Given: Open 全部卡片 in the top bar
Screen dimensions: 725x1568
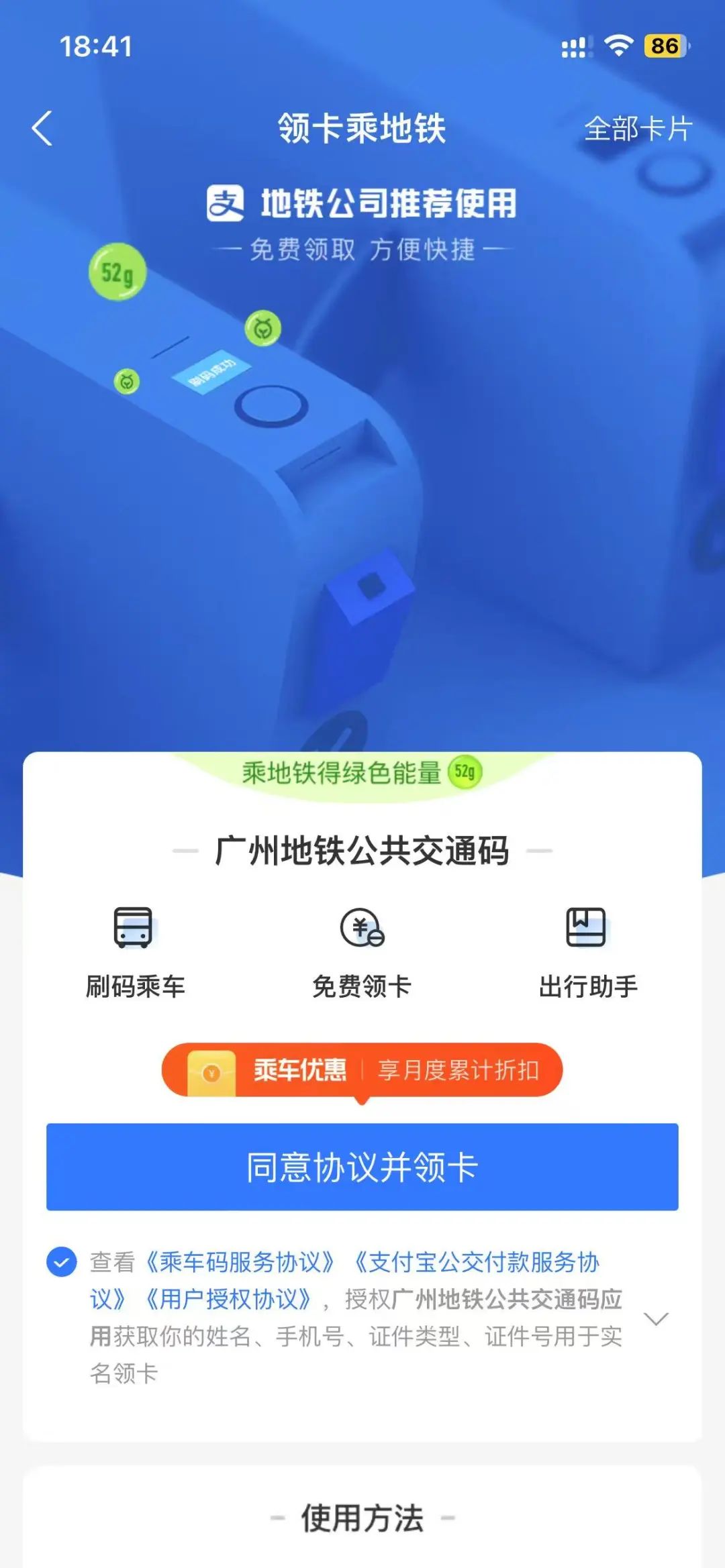Looking at the screenshot, I should click(x=637, y=129).
